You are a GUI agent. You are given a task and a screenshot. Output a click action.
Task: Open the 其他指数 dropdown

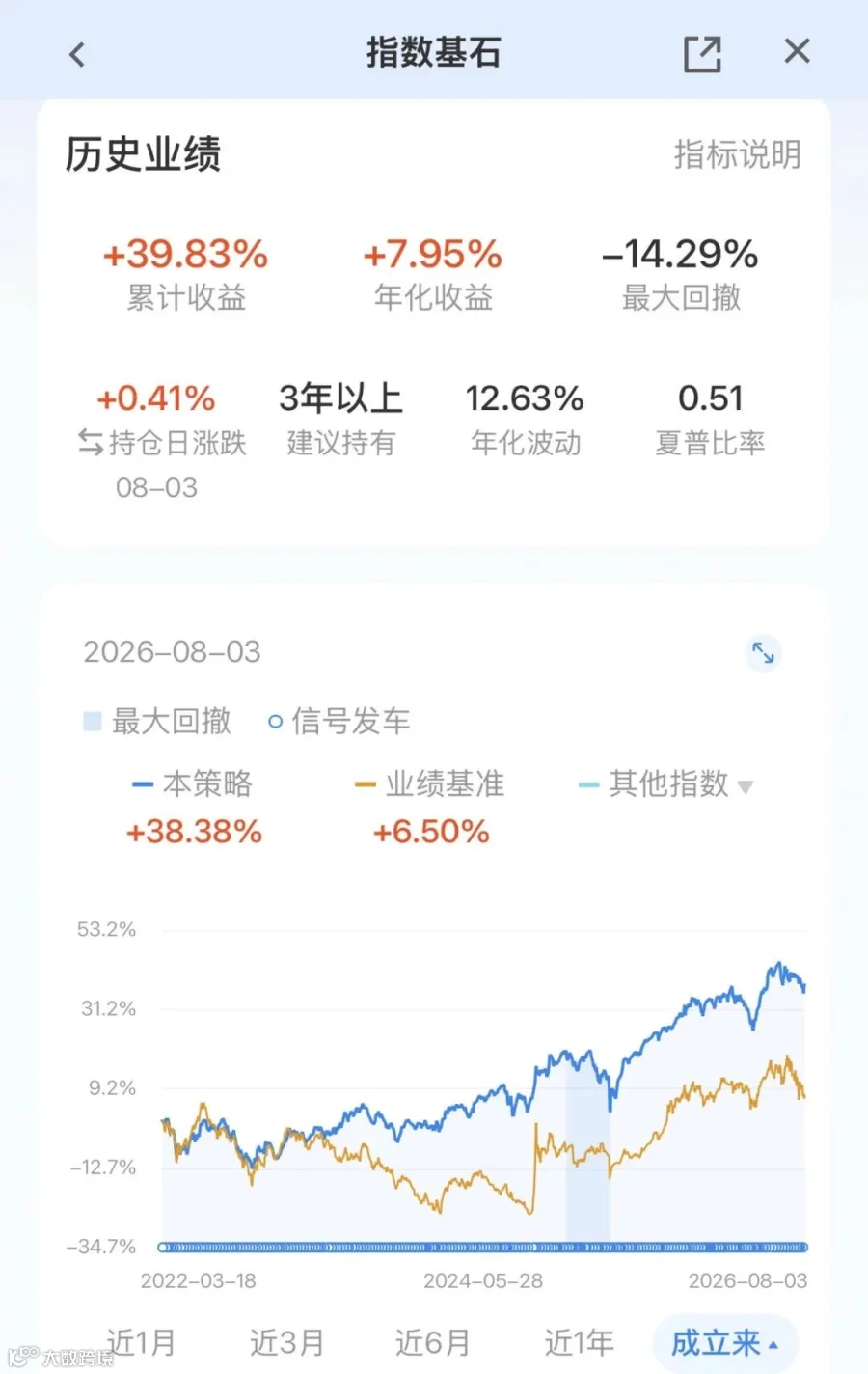(x=666, y=784)
